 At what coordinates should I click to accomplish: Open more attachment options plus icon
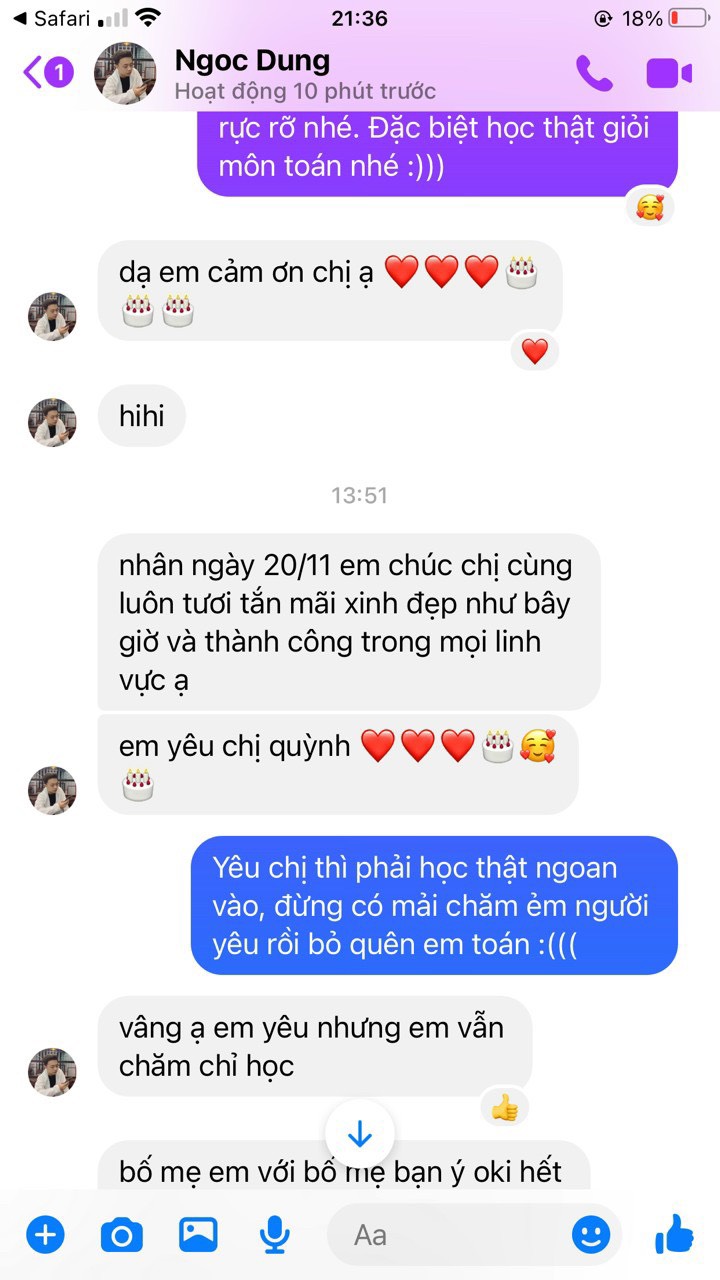pos(45,1235)
